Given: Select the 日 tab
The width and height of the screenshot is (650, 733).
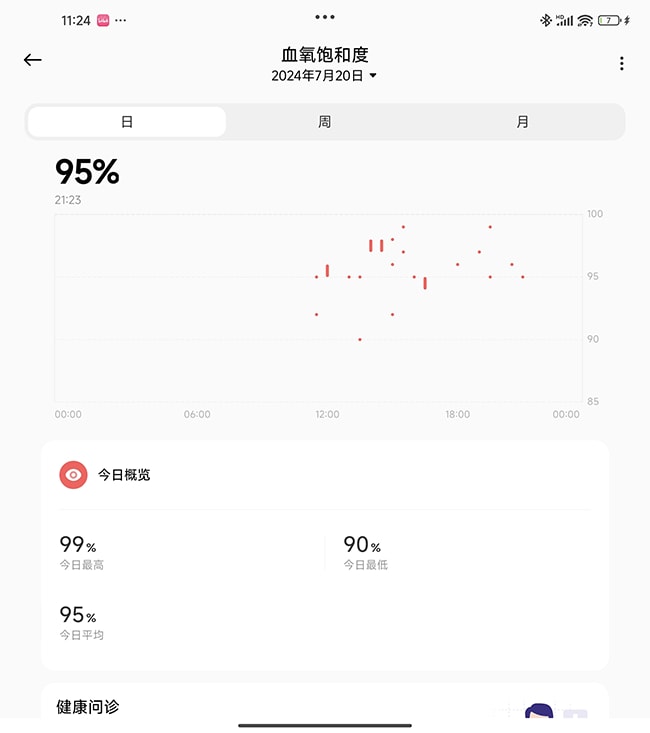Looking at the screenshot, I should coord(127,122).
